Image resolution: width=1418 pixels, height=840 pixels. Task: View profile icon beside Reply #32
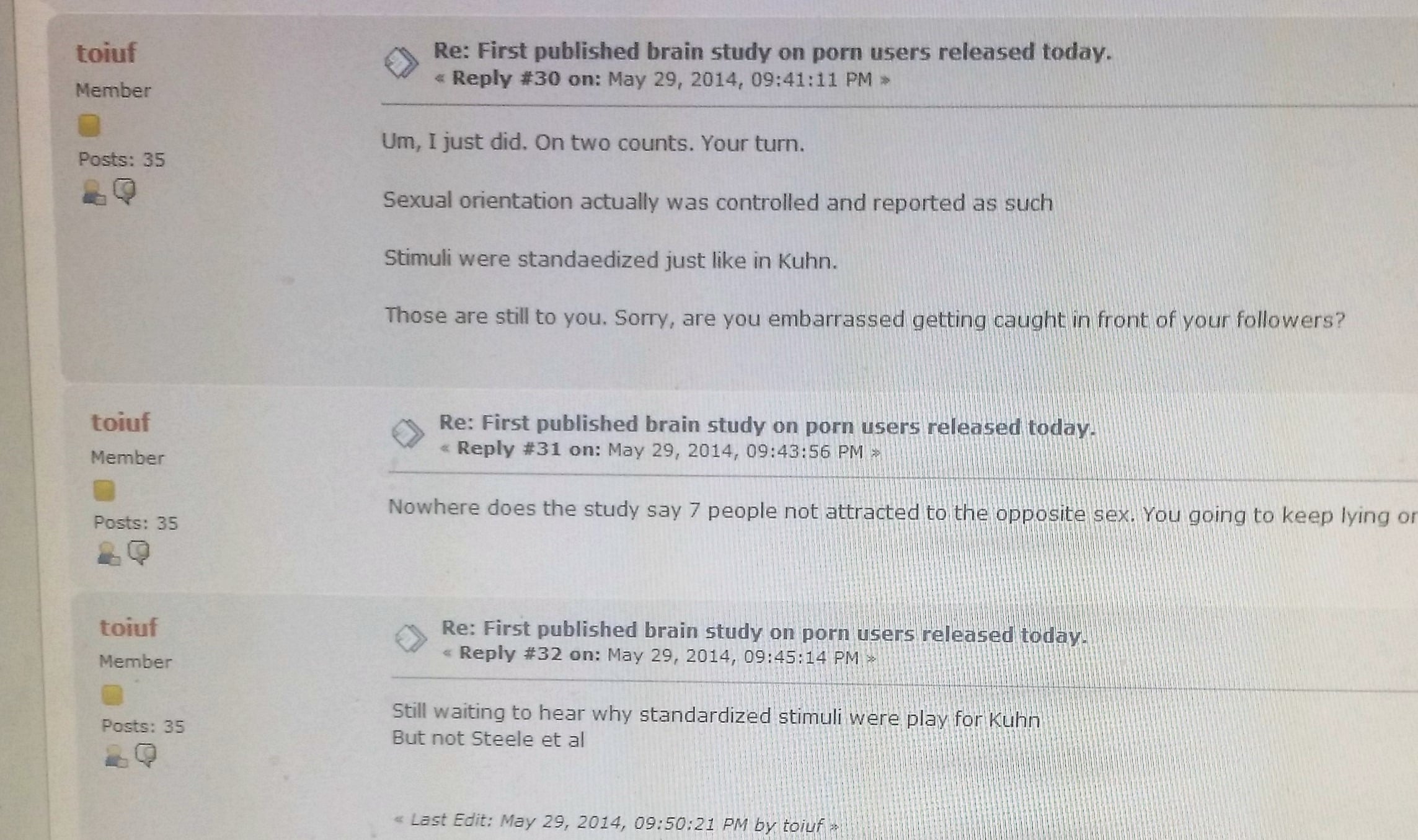pyautogui.click(x=116, y=757)
